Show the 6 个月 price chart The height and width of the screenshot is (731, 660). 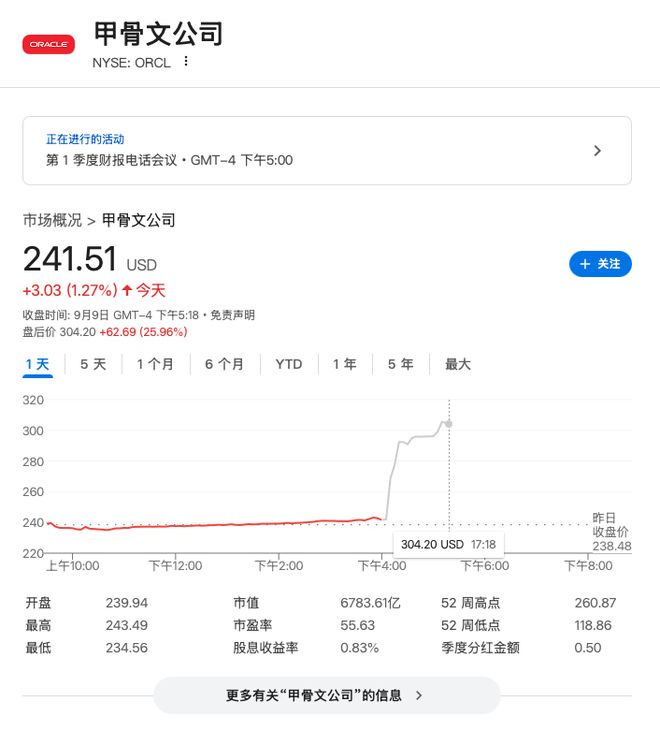[x=224, y=365]
